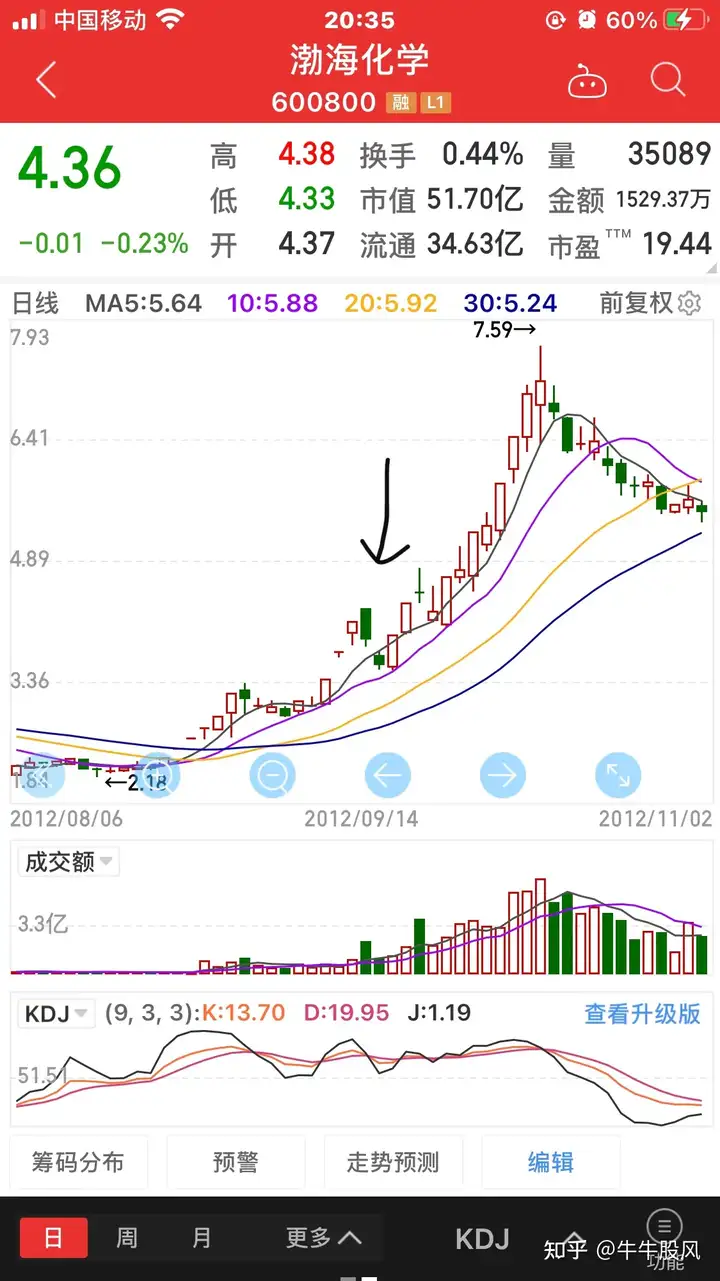Viewport: 720px width, 1281px height.
Task: Open the 预警 alert button
Action: 236,1162
